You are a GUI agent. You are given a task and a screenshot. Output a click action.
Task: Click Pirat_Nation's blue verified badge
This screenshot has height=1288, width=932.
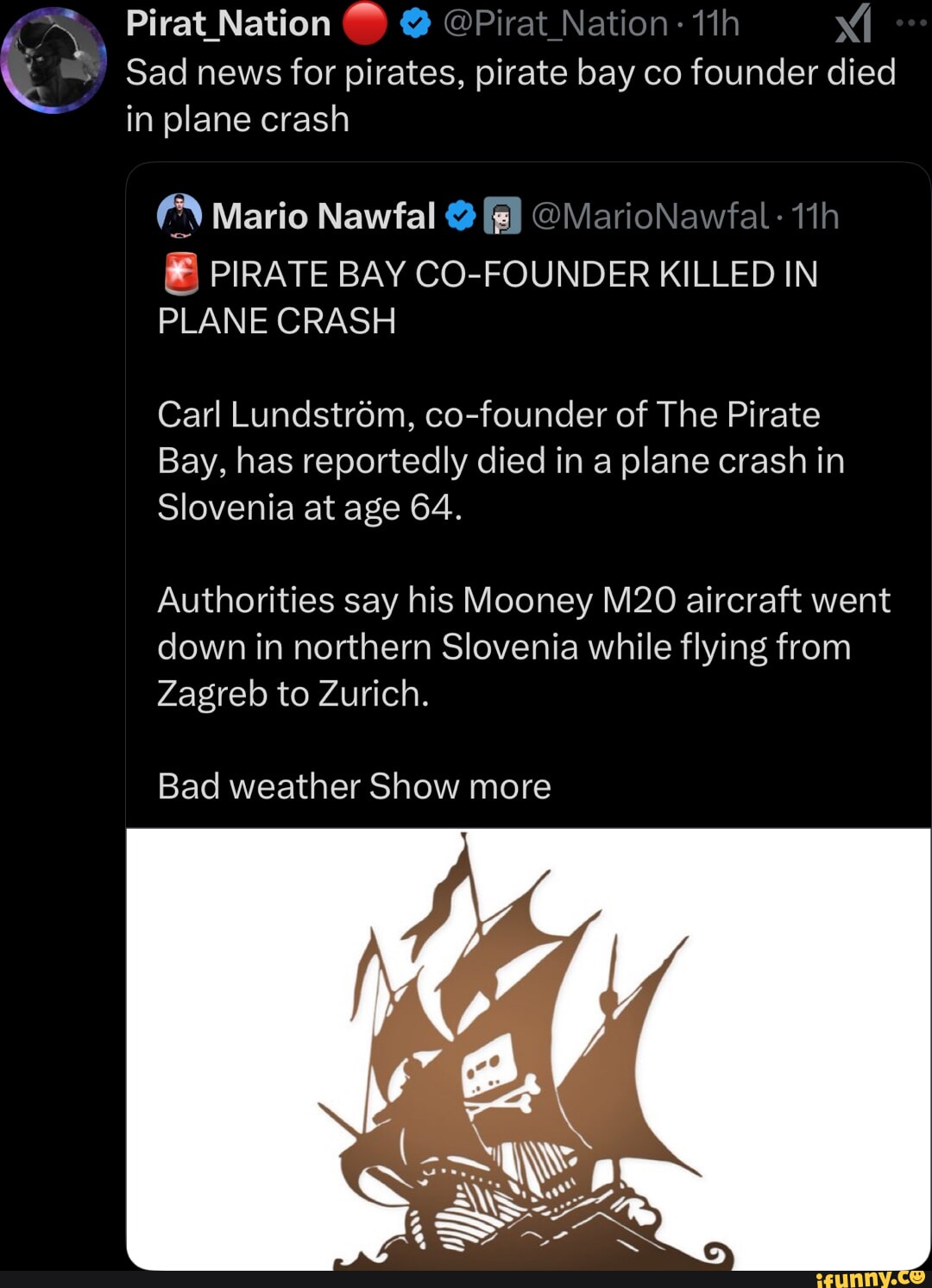pyautogui.click(x=414, y=23)
